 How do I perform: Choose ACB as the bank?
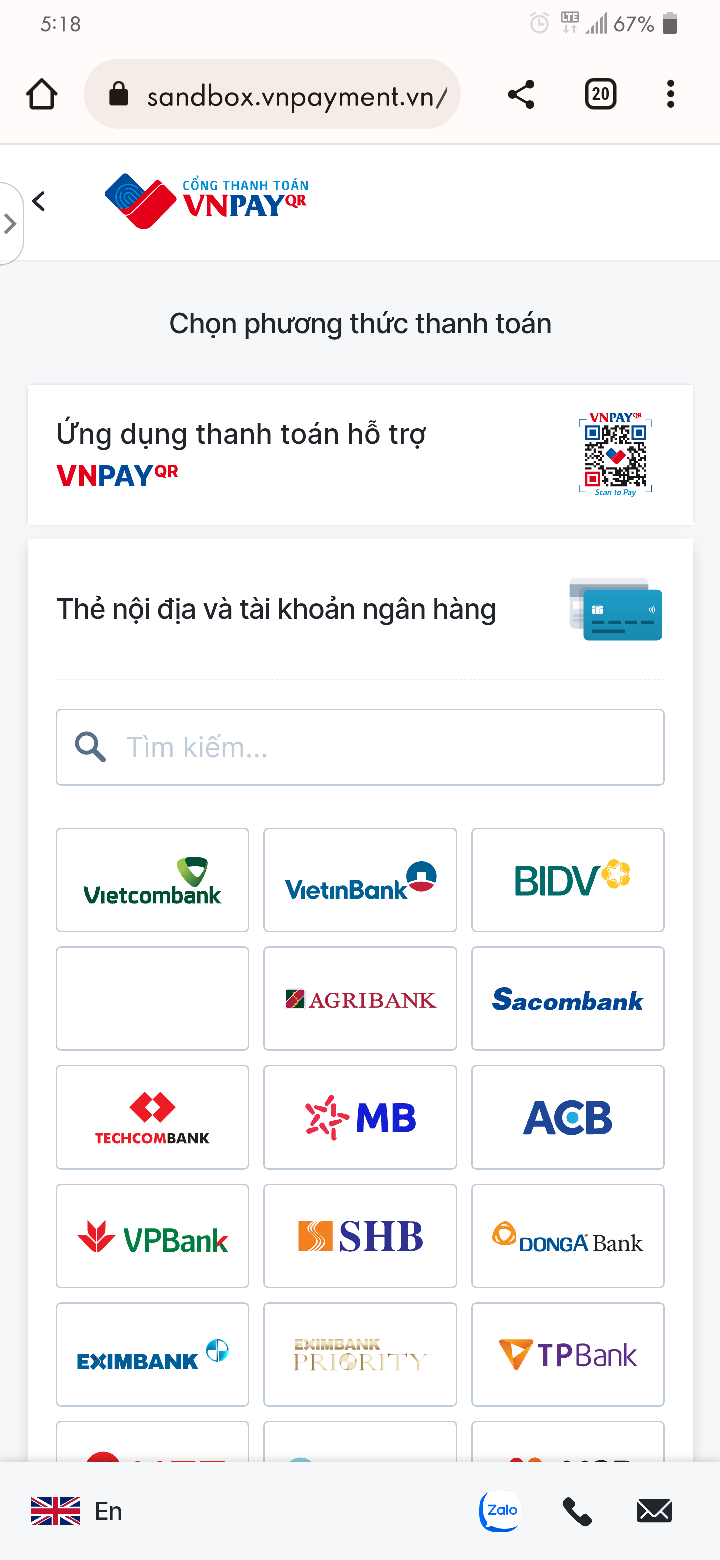click(x=568, y=1117)
